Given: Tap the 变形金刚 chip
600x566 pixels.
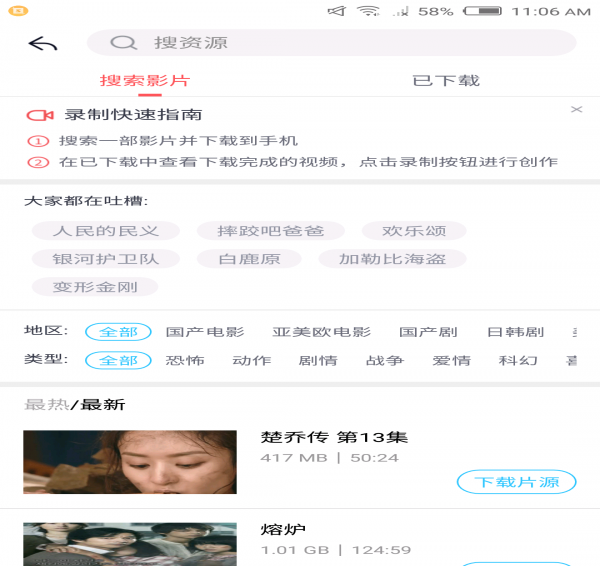Looking at the screenshot, I should tap(95, 286).
